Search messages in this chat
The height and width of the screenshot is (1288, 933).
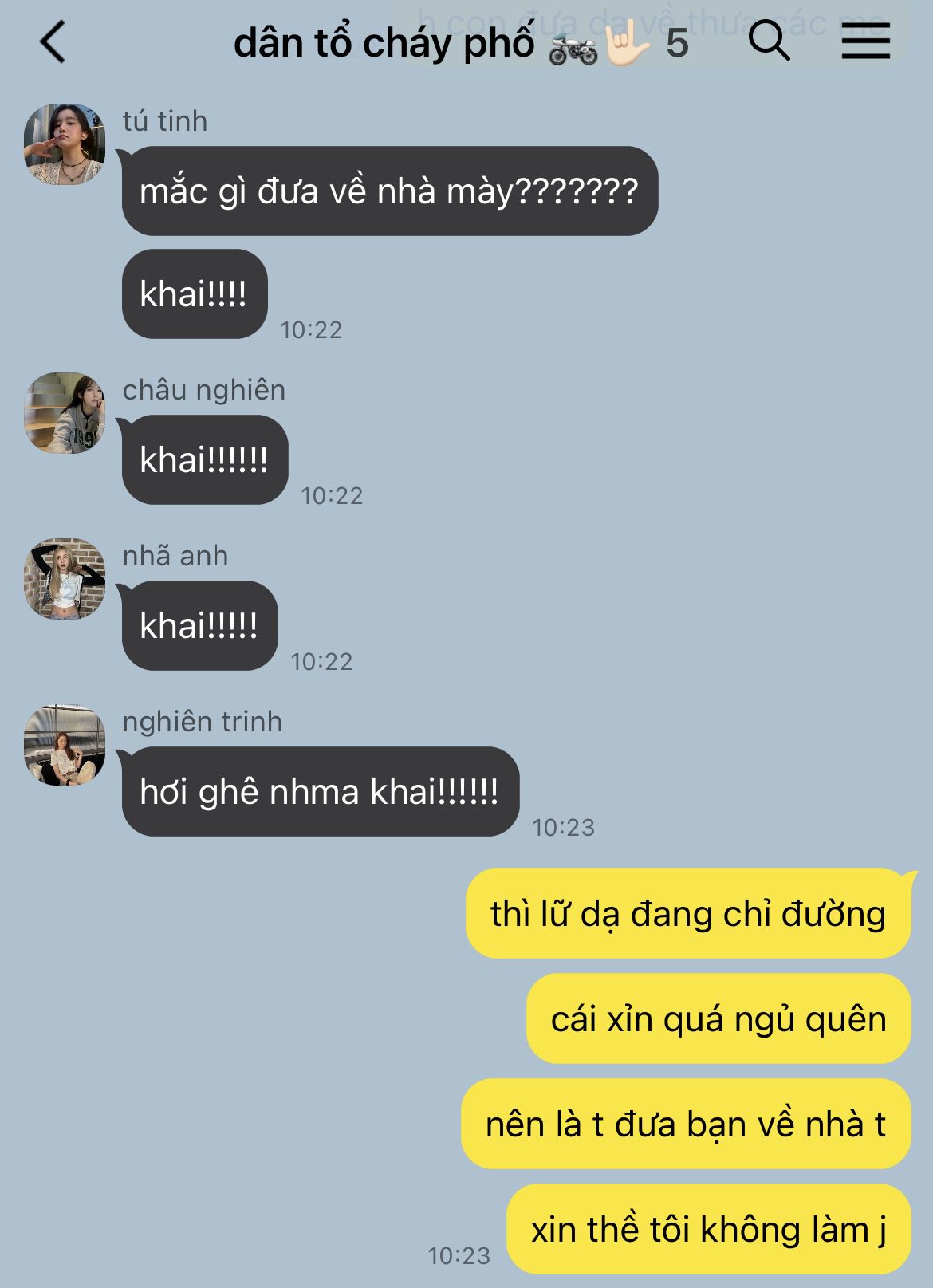point(769,41)
